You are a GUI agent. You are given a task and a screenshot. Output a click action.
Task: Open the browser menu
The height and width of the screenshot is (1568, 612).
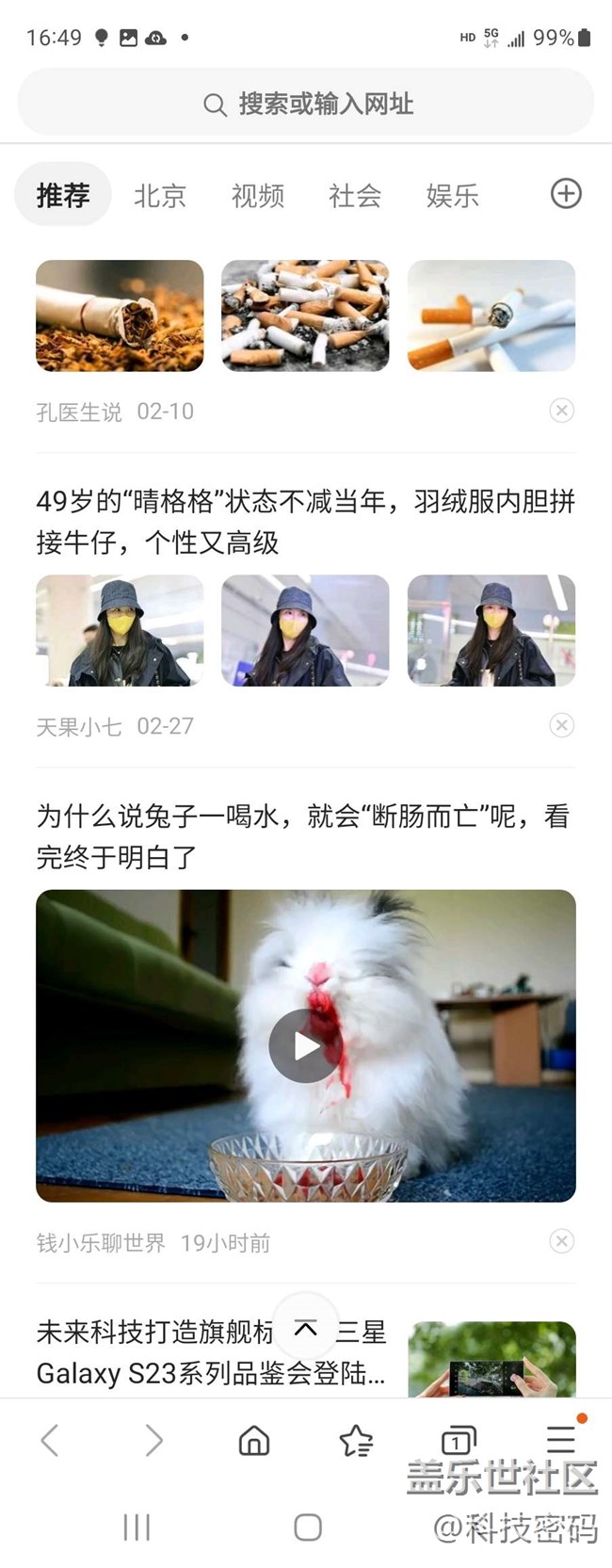pyautogui.click(x=561, y=1438)
